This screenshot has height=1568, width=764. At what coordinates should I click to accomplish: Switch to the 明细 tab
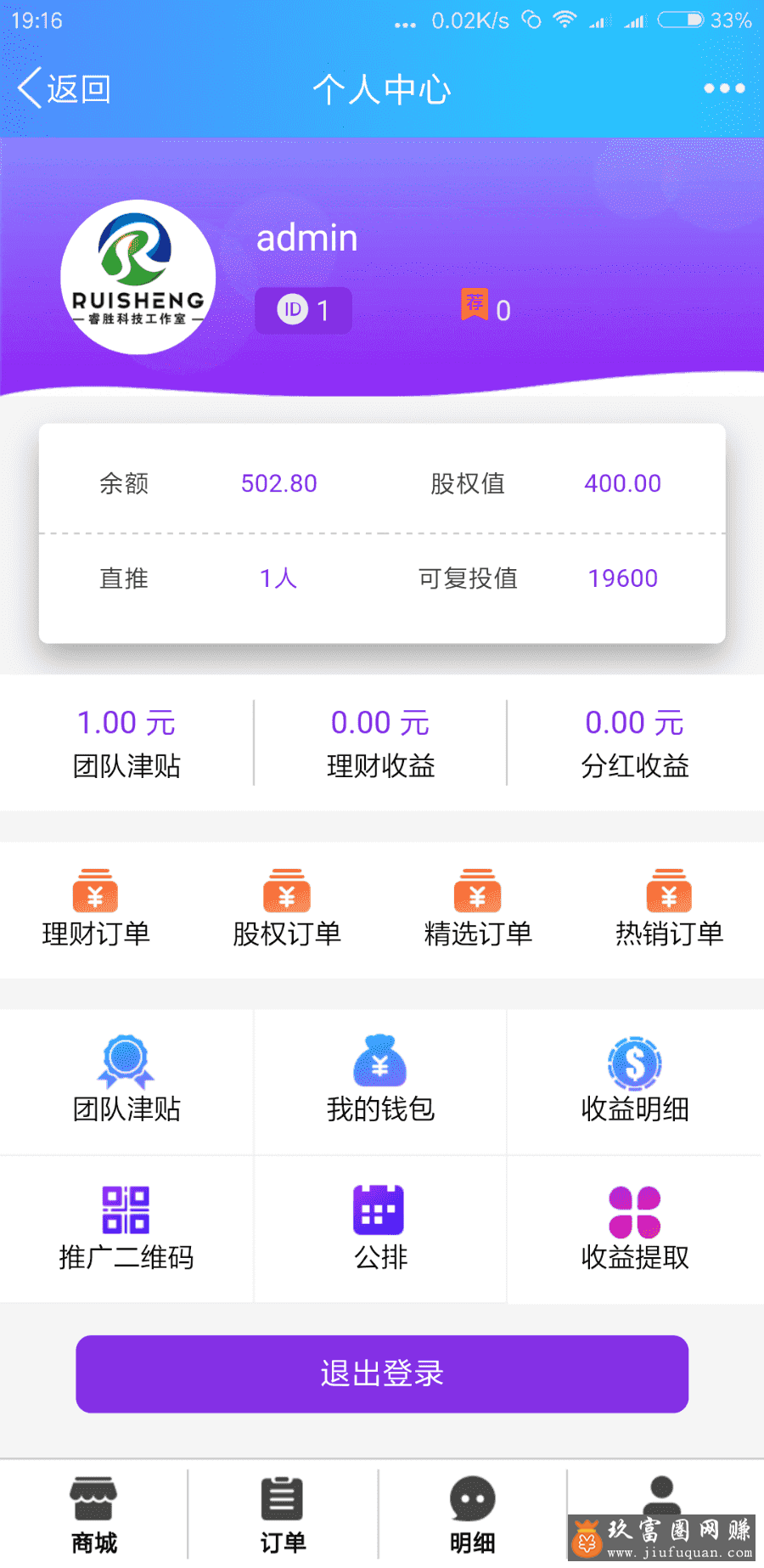pyautogui.click(x=472, y=1514)
